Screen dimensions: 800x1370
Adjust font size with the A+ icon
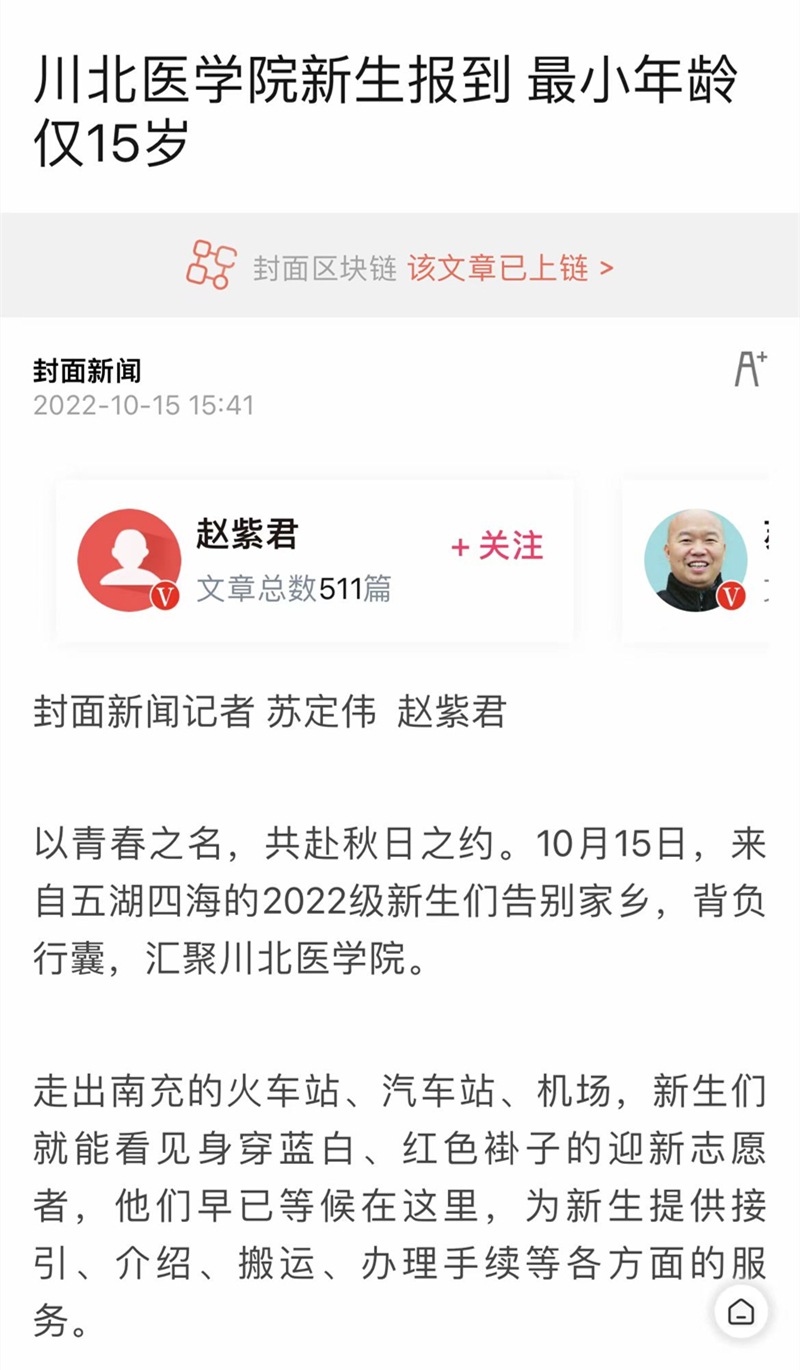pyautogui.click(x=750, y=369)
